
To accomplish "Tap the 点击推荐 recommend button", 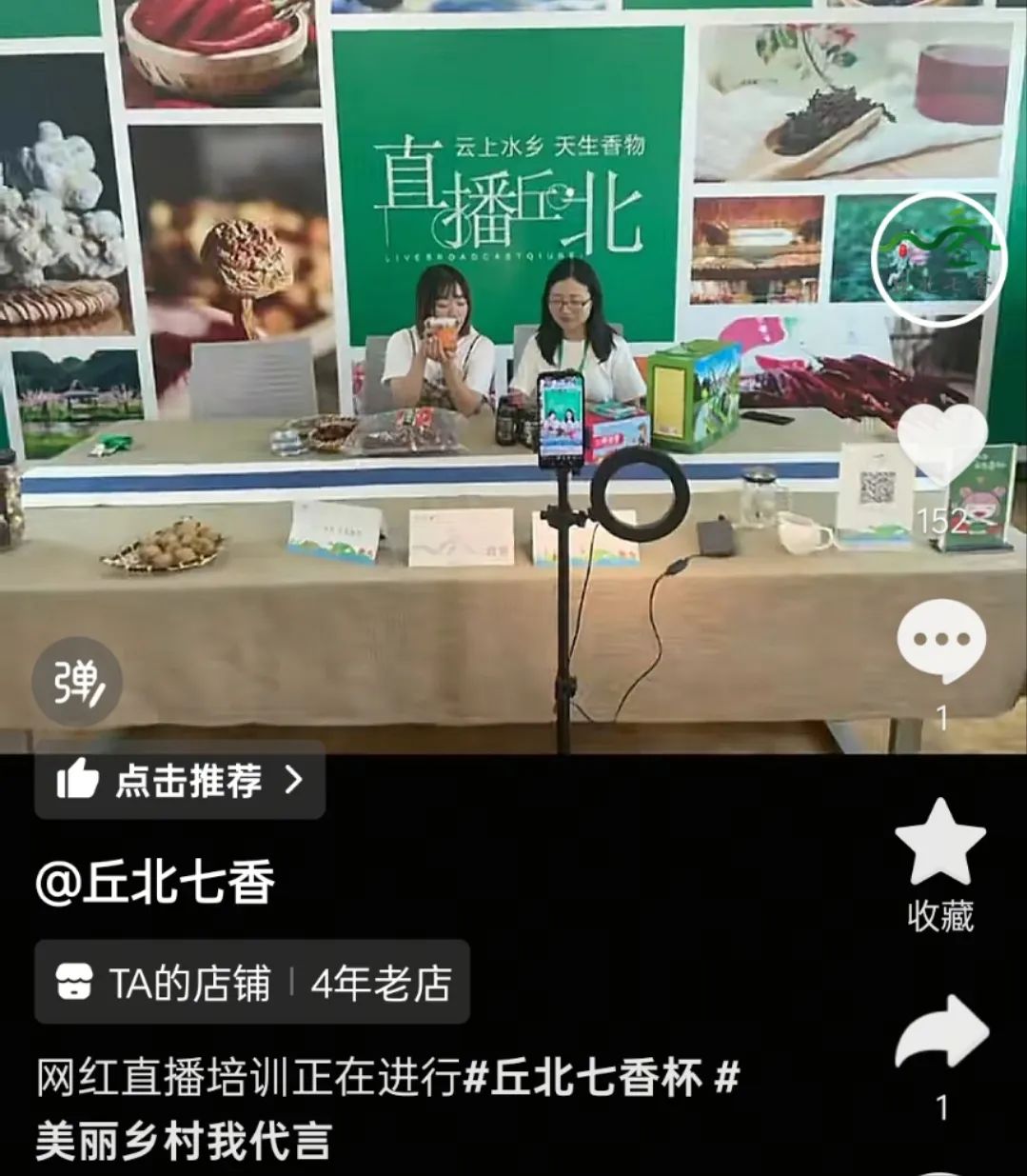I will [180, 781].
